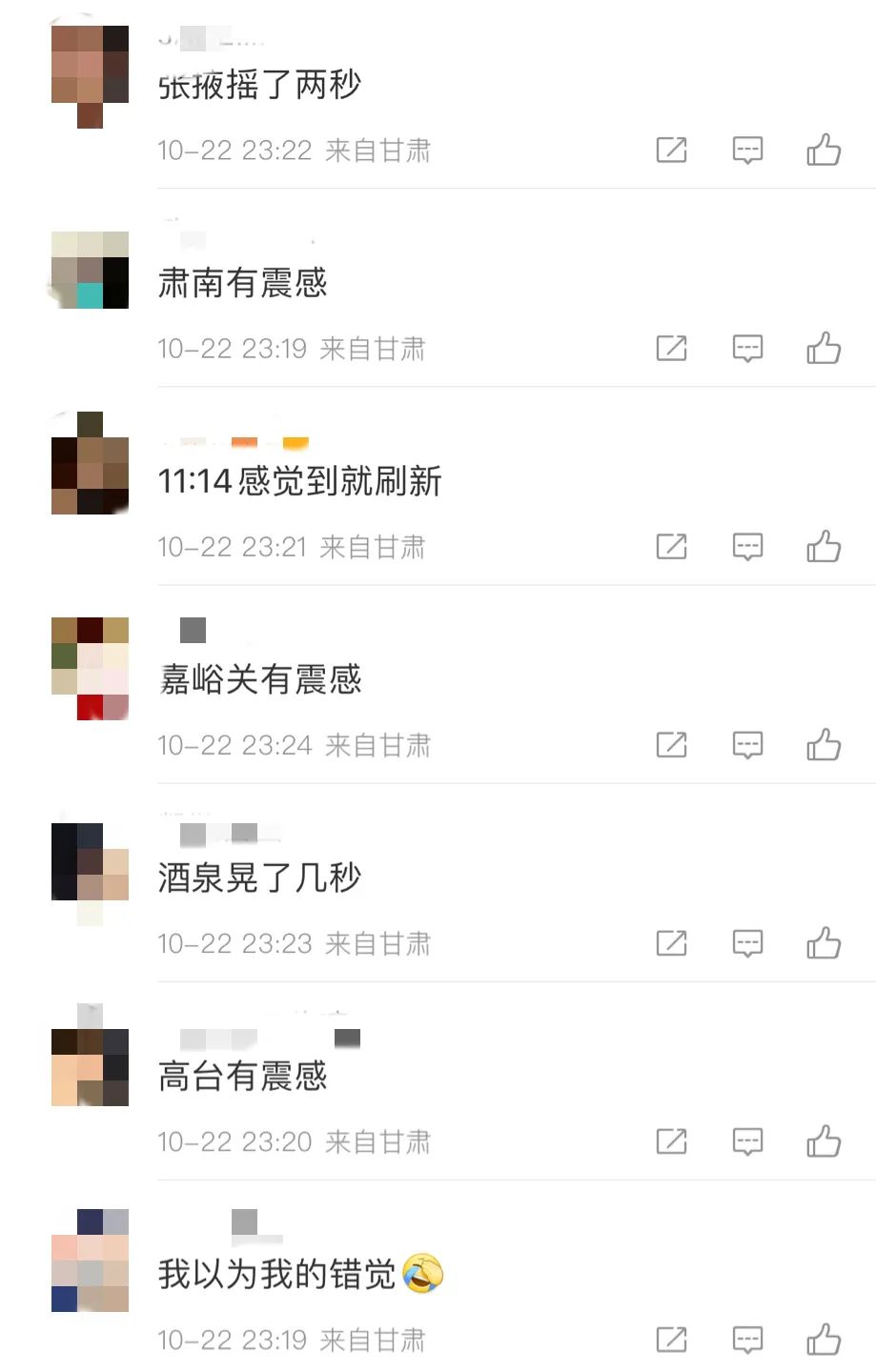Like the comment 11:14感觉到就刷新
Screen dimensions: 876x1372
pos(824,546)
